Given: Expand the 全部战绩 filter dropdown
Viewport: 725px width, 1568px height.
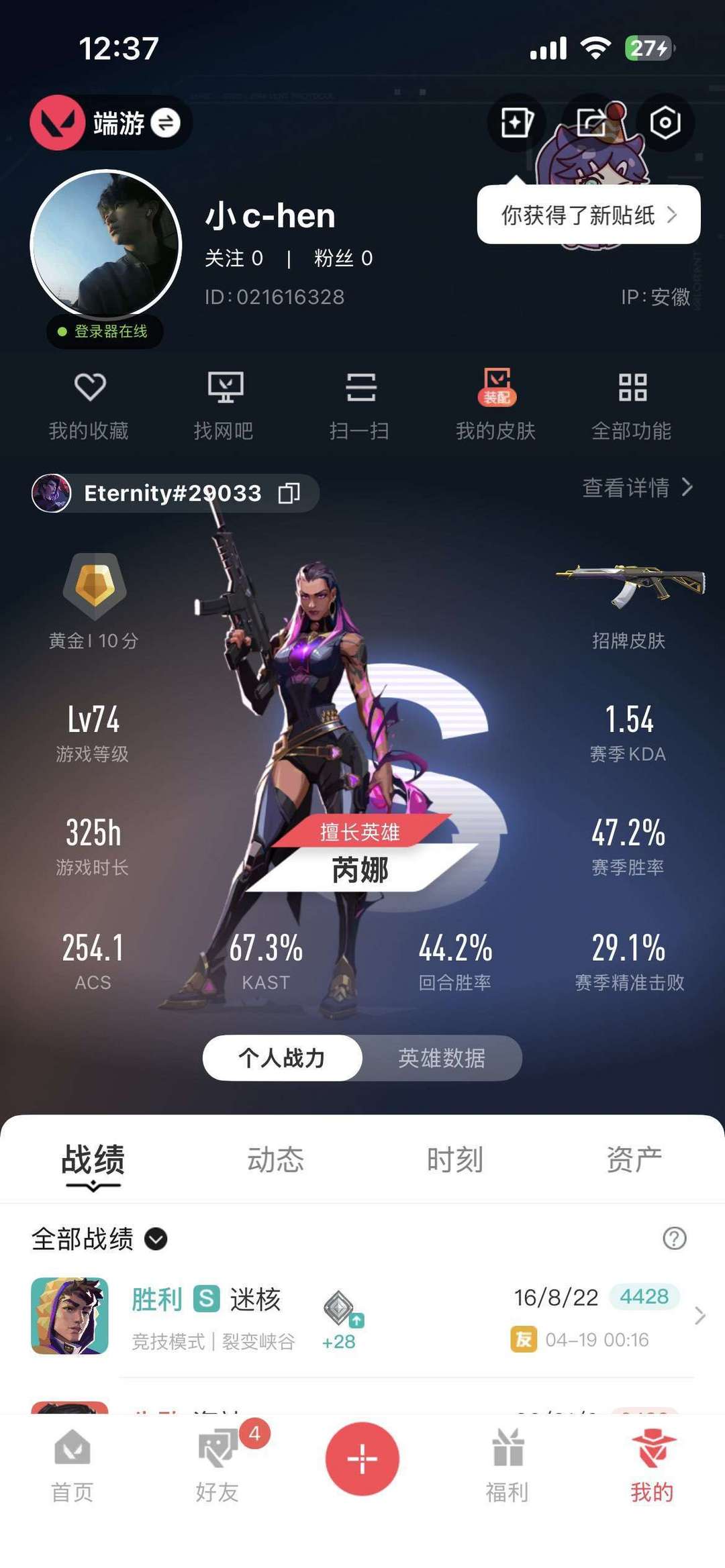Looking at the screenshot, I should point(156,1239).
